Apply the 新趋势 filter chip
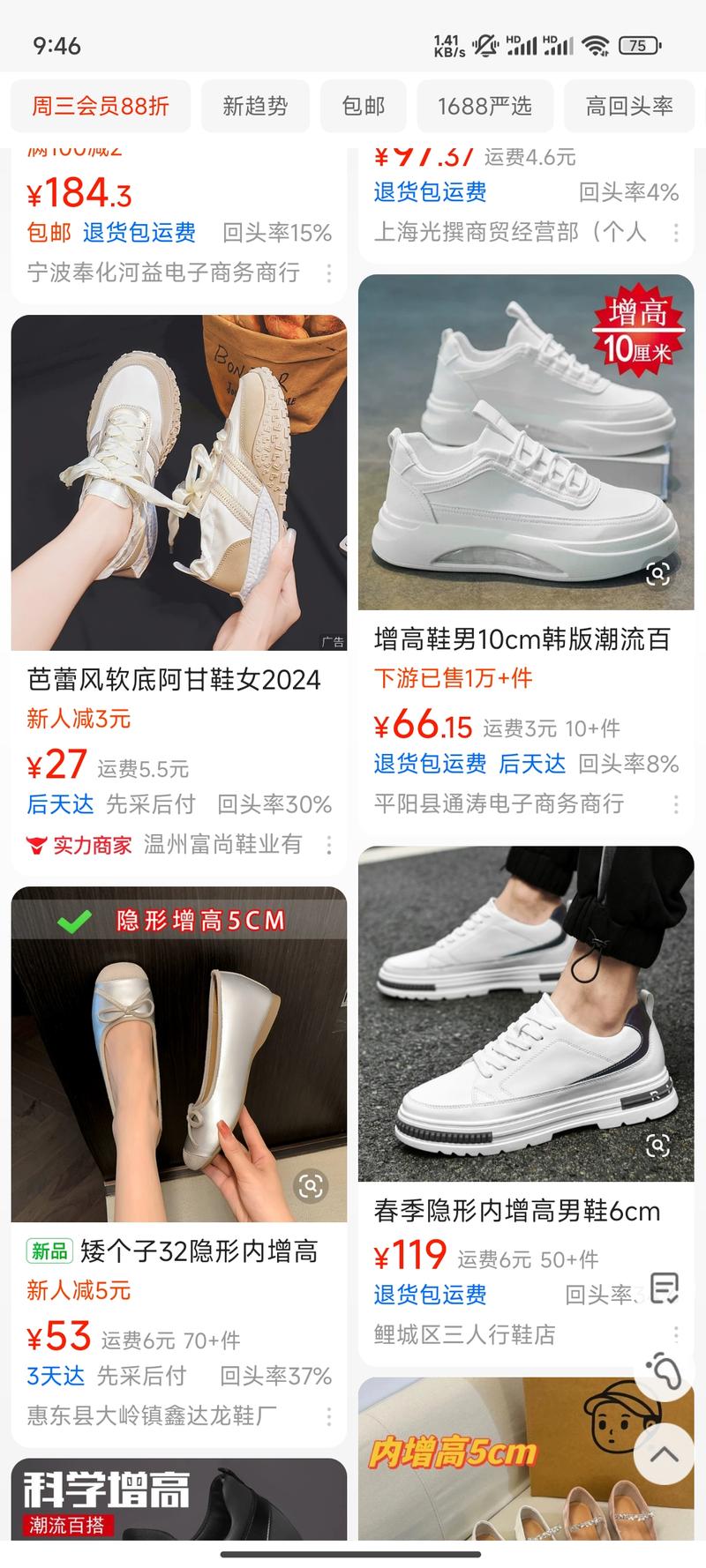 pos(255,107)
